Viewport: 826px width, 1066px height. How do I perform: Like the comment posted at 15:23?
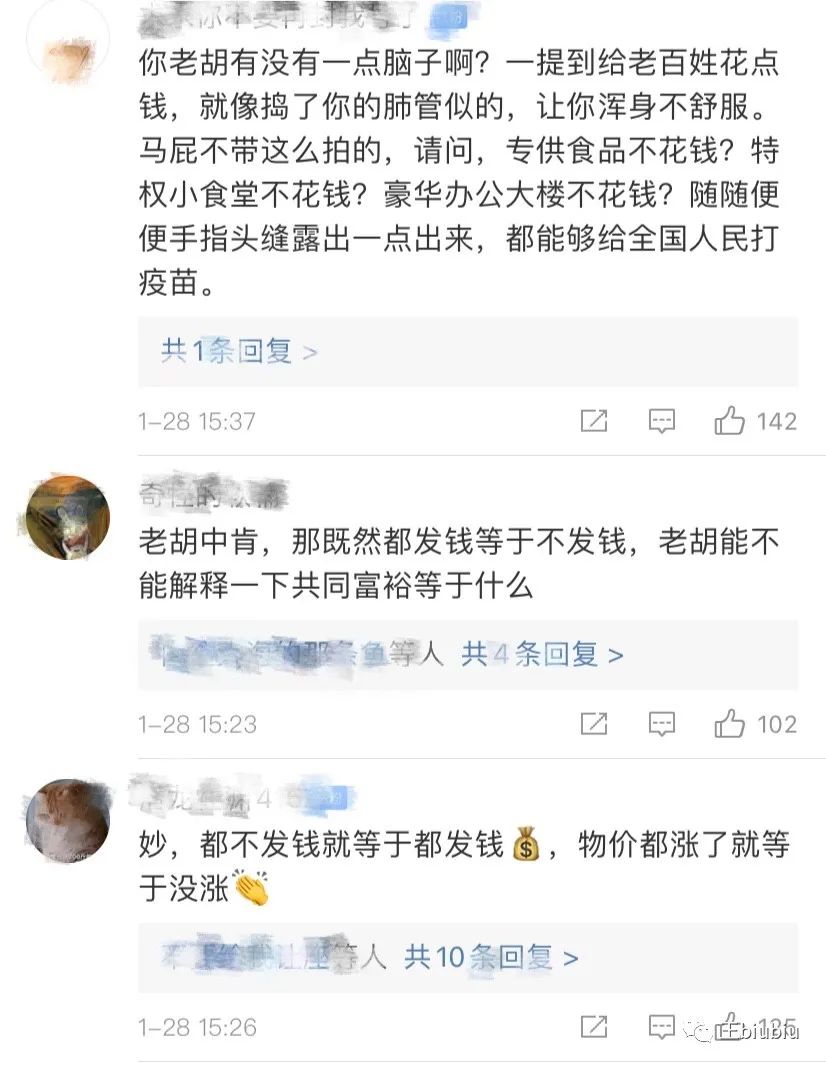click(730, 723)
